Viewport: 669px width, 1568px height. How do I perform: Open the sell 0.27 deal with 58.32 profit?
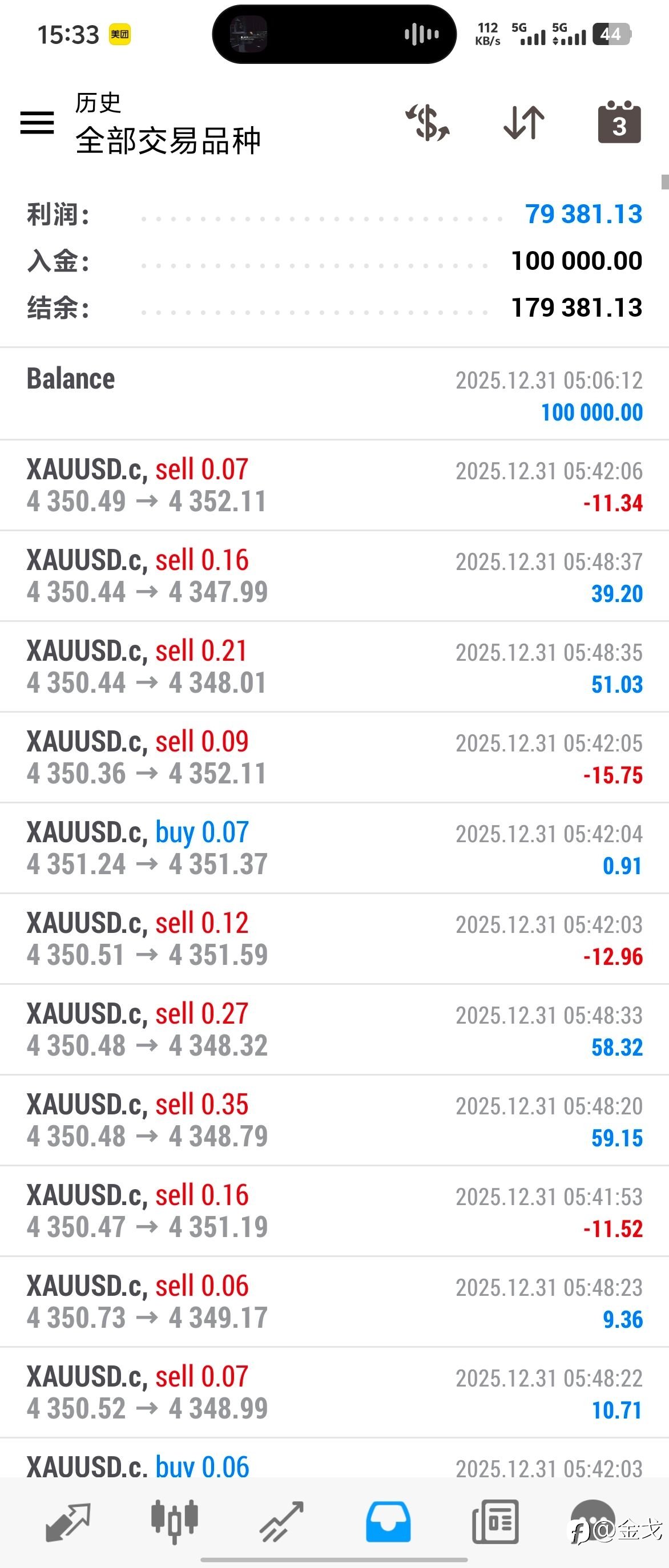[334, 1029]
